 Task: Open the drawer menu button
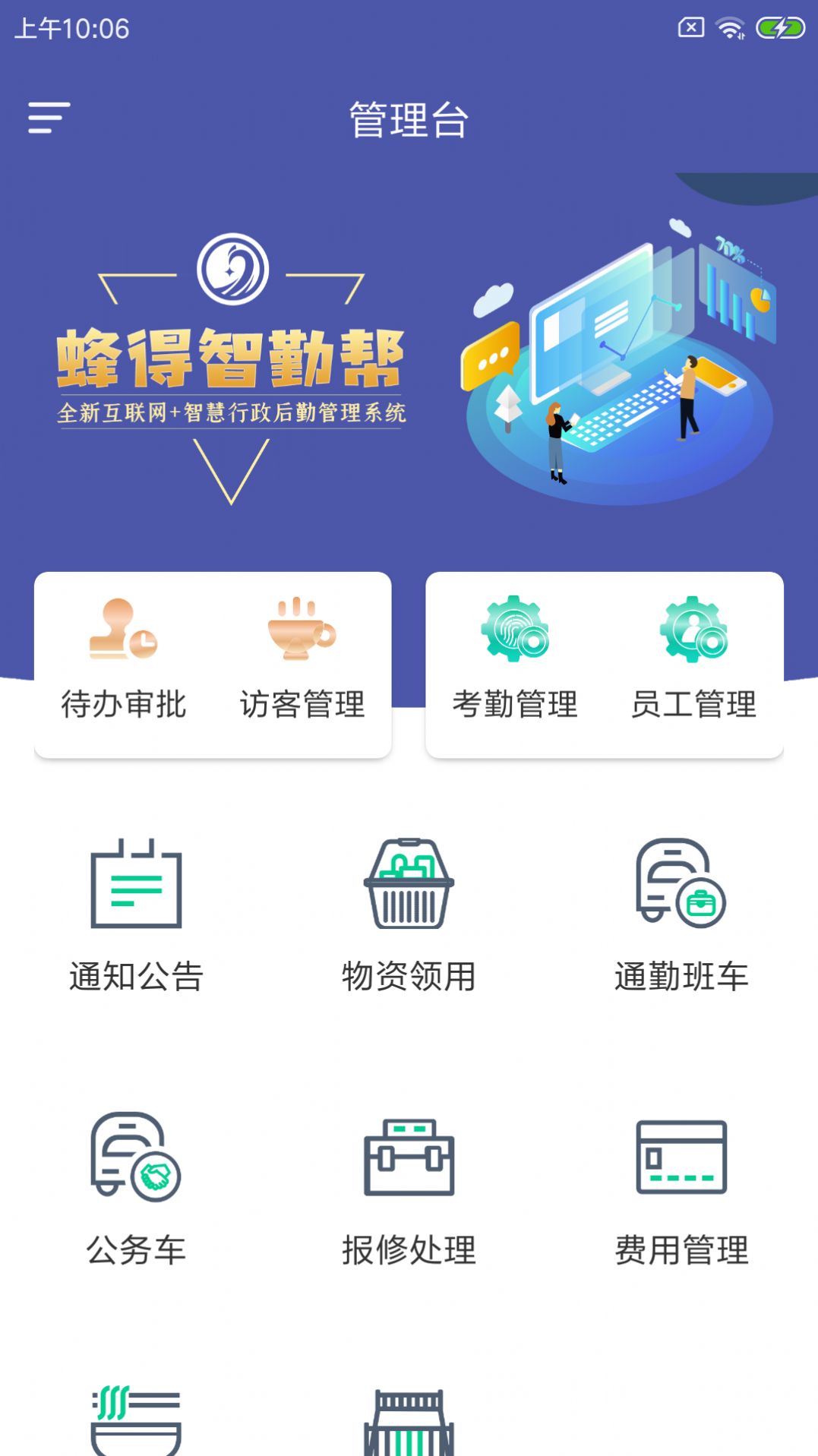[49, 118]
